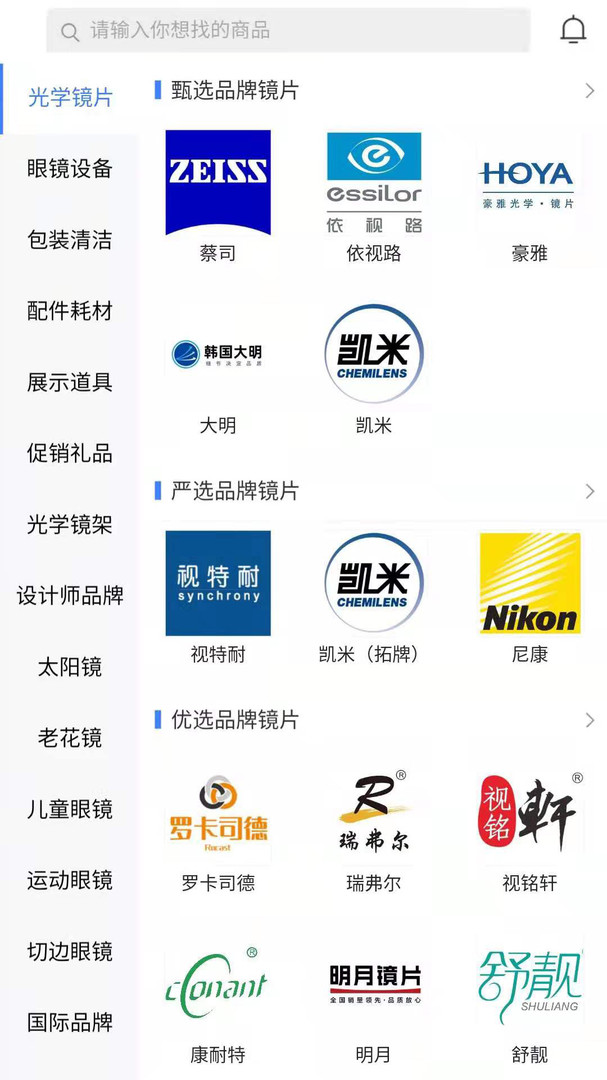Select the 包装清洁 category
607x1080 pixels.
pyautogui.click(x=70, y=240)
